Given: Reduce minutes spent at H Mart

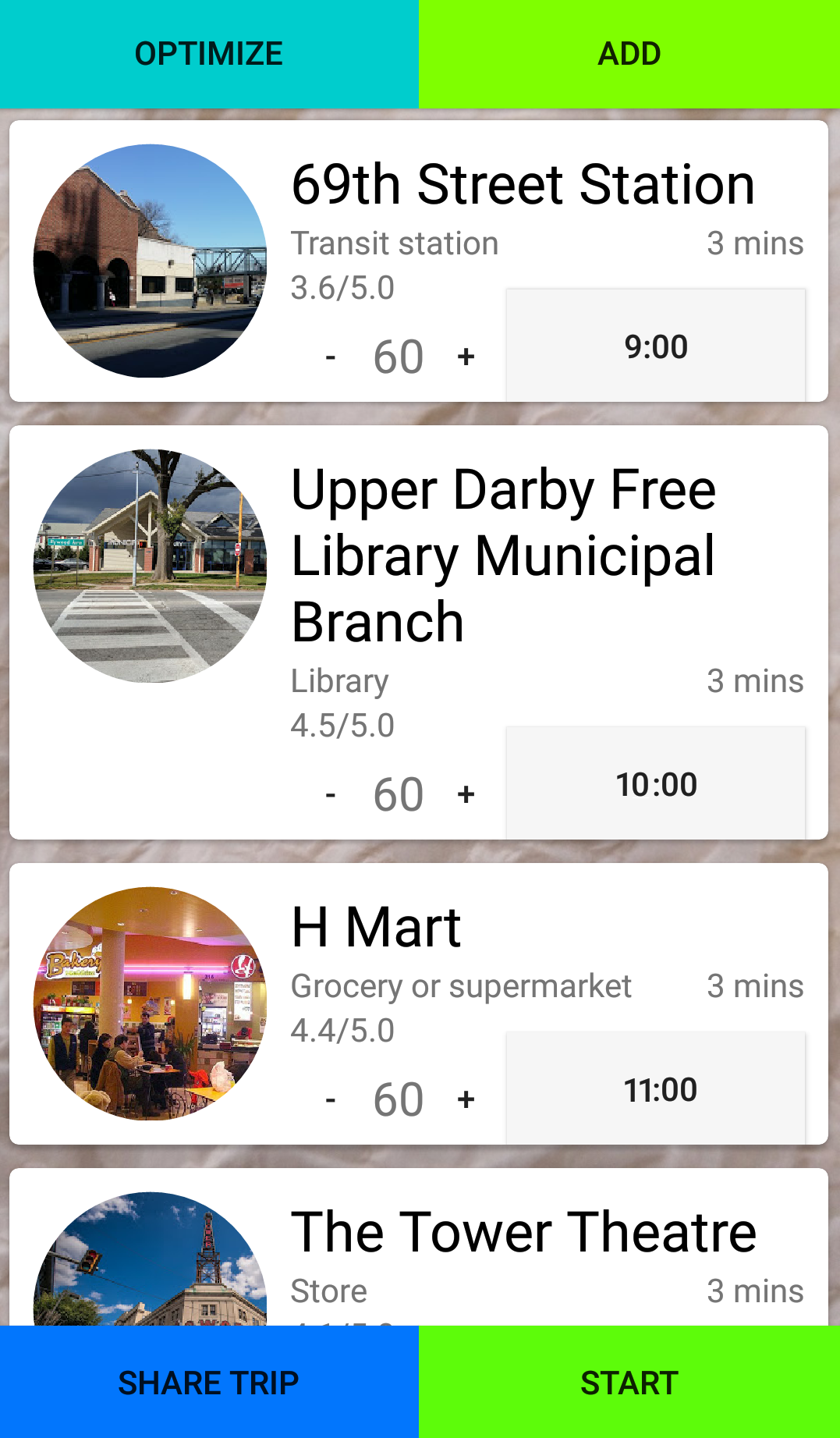Looking at the screenshot, I should 331,1100.
